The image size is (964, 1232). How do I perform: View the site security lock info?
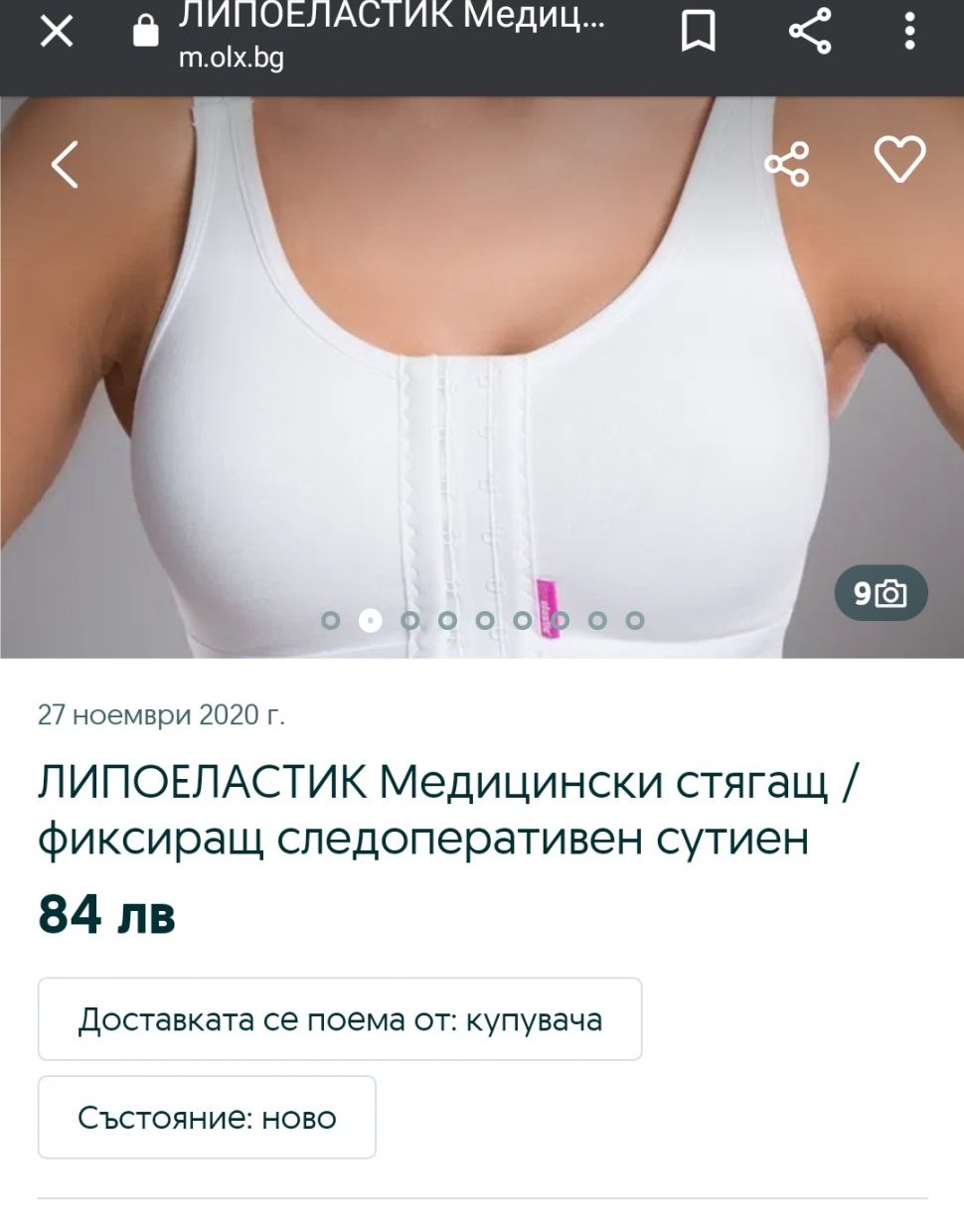146,32
